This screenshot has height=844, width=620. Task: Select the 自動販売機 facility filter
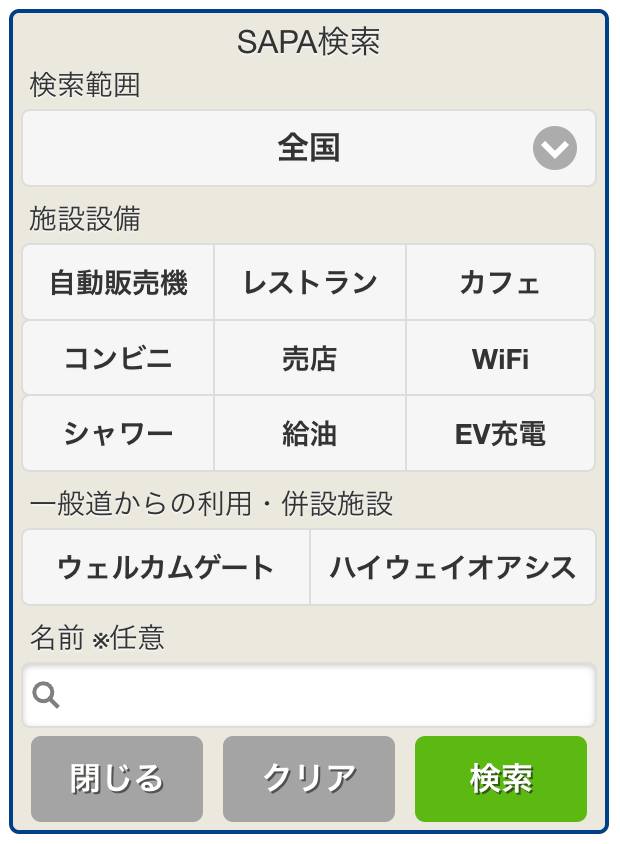118,283
